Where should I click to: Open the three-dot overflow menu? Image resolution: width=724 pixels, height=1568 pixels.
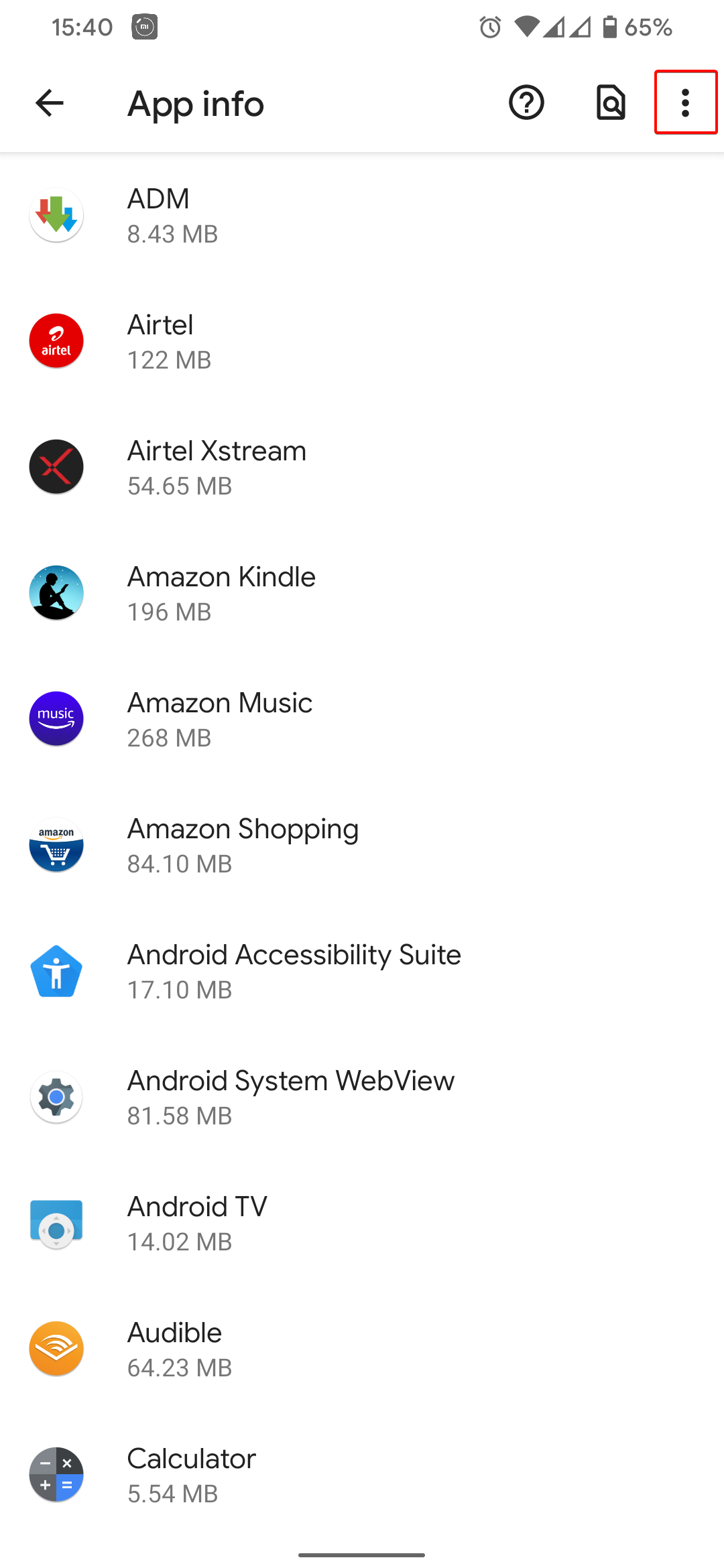coord(685,103)
